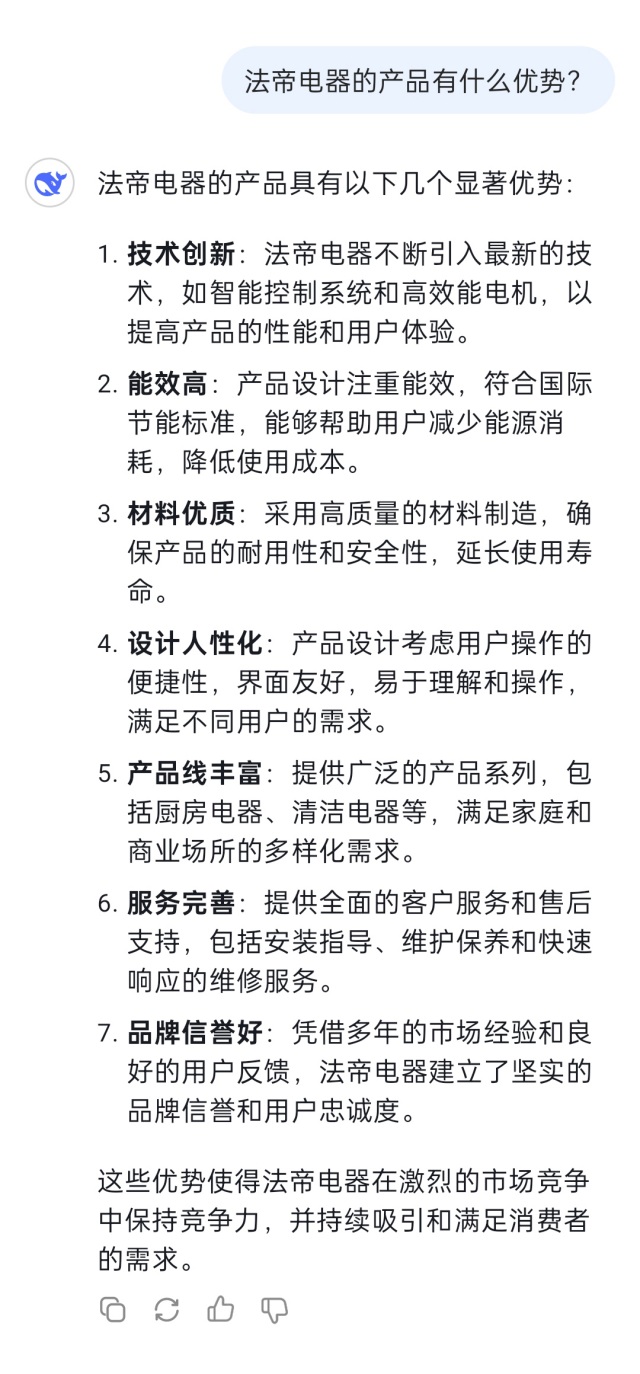Image resolution: width=640 pixels, height=1374 pixels.
Task: Give the answer a thumbs up
Action: coord(220,1309)
